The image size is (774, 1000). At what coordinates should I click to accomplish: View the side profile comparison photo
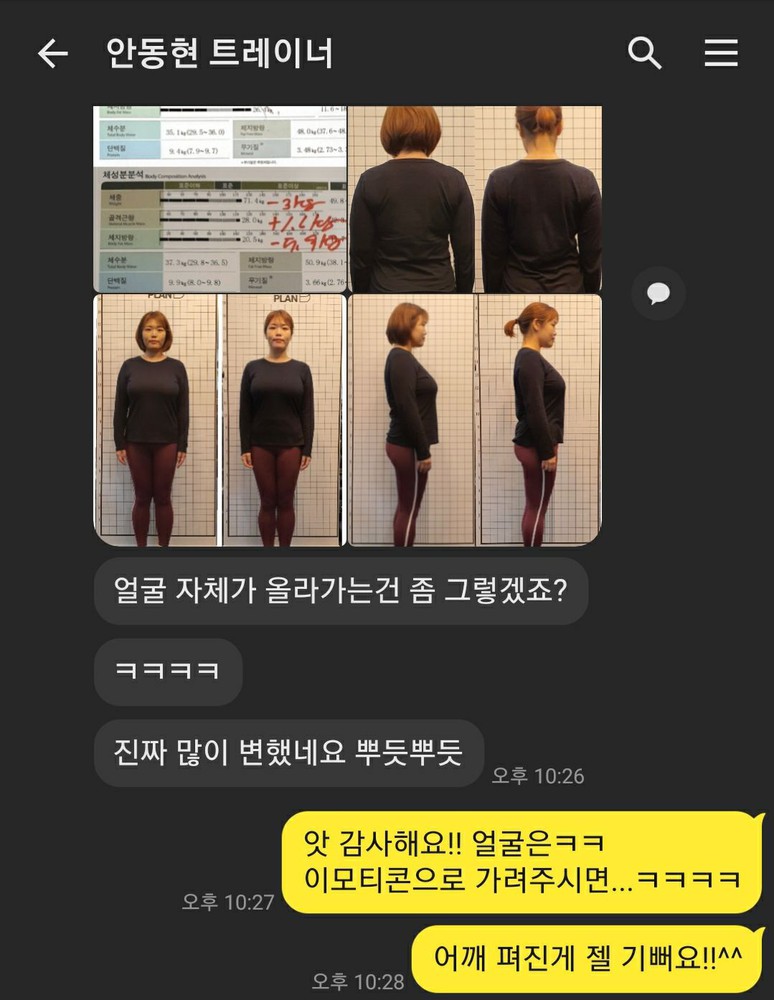475,420
